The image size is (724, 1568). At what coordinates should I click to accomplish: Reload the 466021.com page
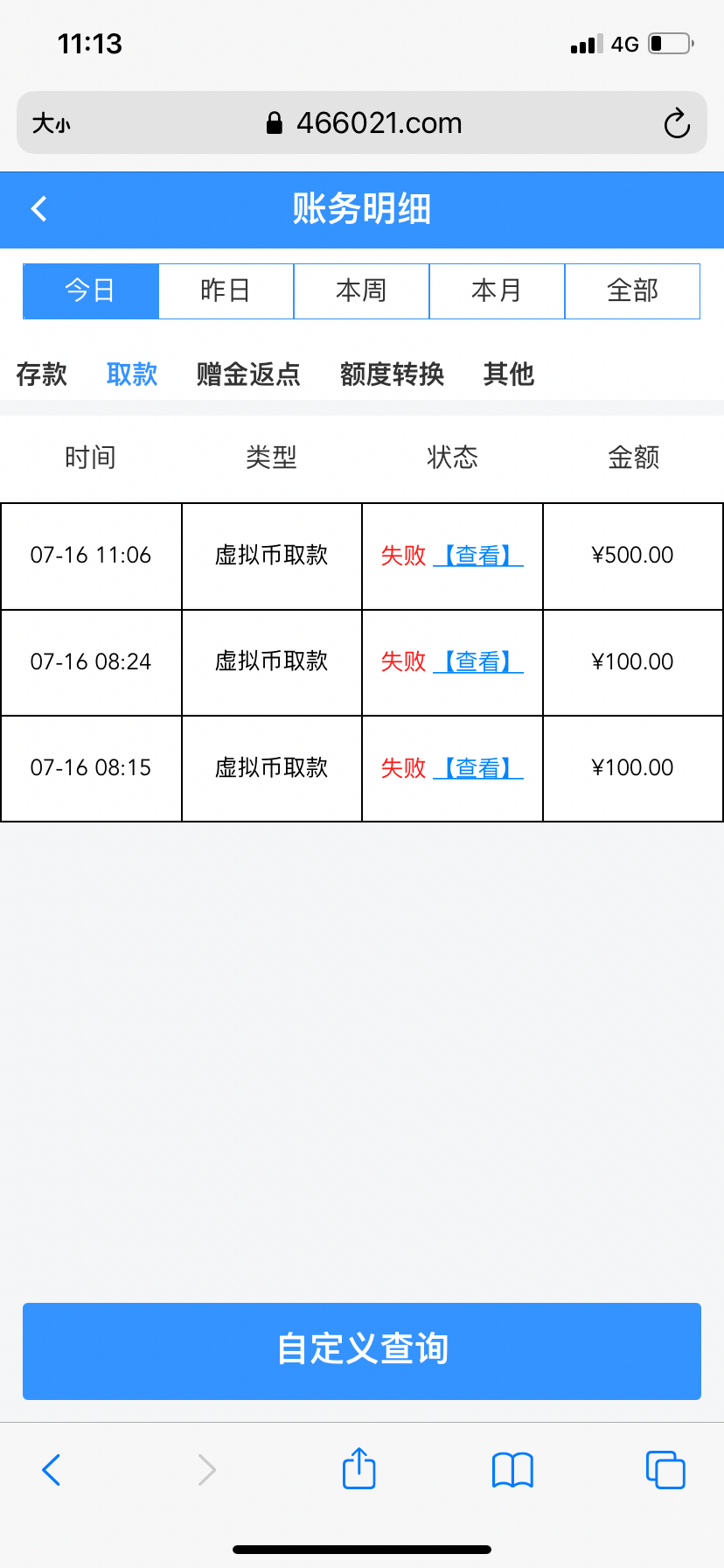coord(677,122)
